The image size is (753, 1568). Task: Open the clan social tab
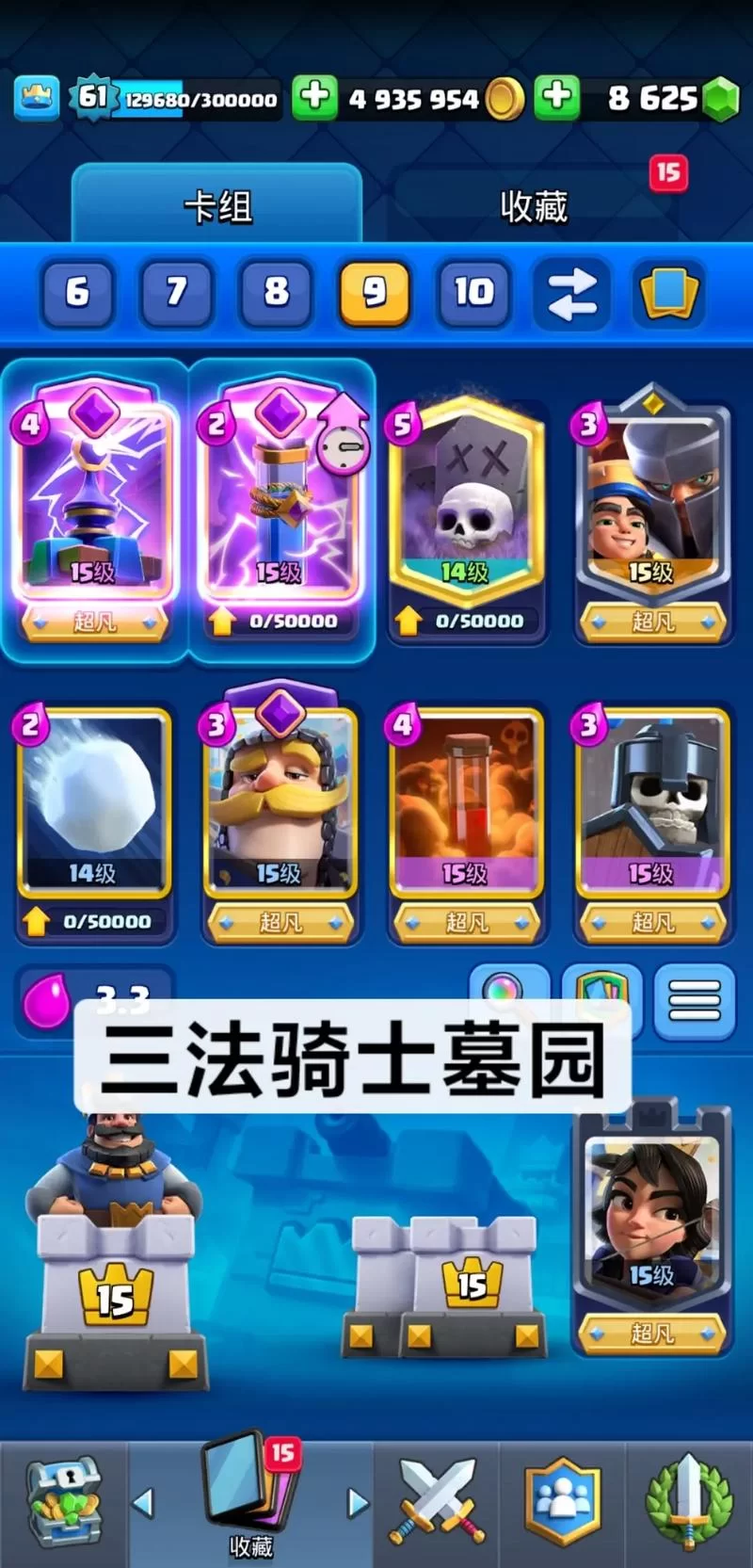562,1502
